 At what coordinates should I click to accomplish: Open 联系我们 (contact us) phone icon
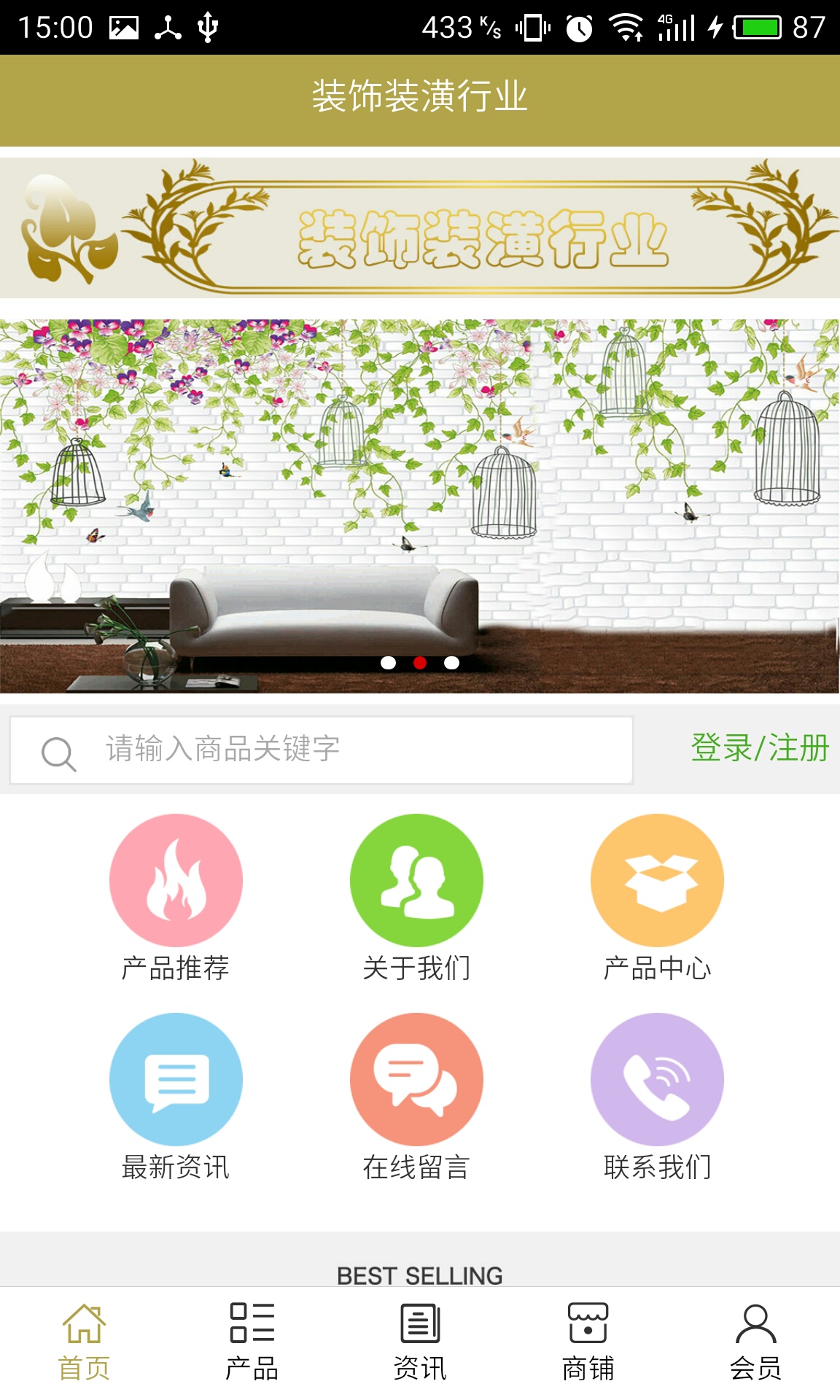(x=656, y=1081)
